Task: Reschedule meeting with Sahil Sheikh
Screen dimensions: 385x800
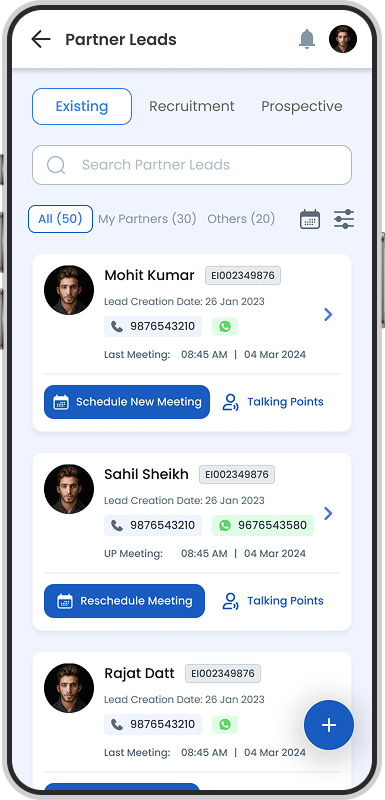Action: point(124,601)
